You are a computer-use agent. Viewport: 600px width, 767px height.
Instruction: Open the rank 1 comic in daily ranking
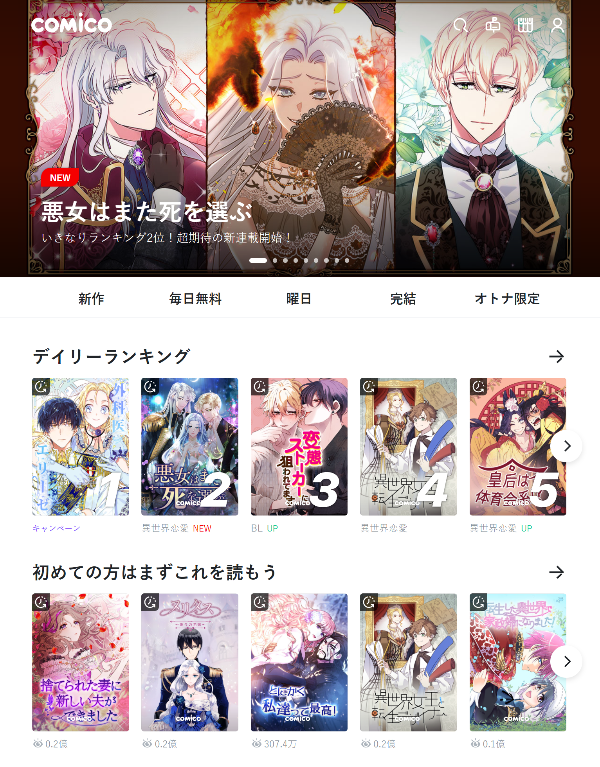click(x=80, y=446)
